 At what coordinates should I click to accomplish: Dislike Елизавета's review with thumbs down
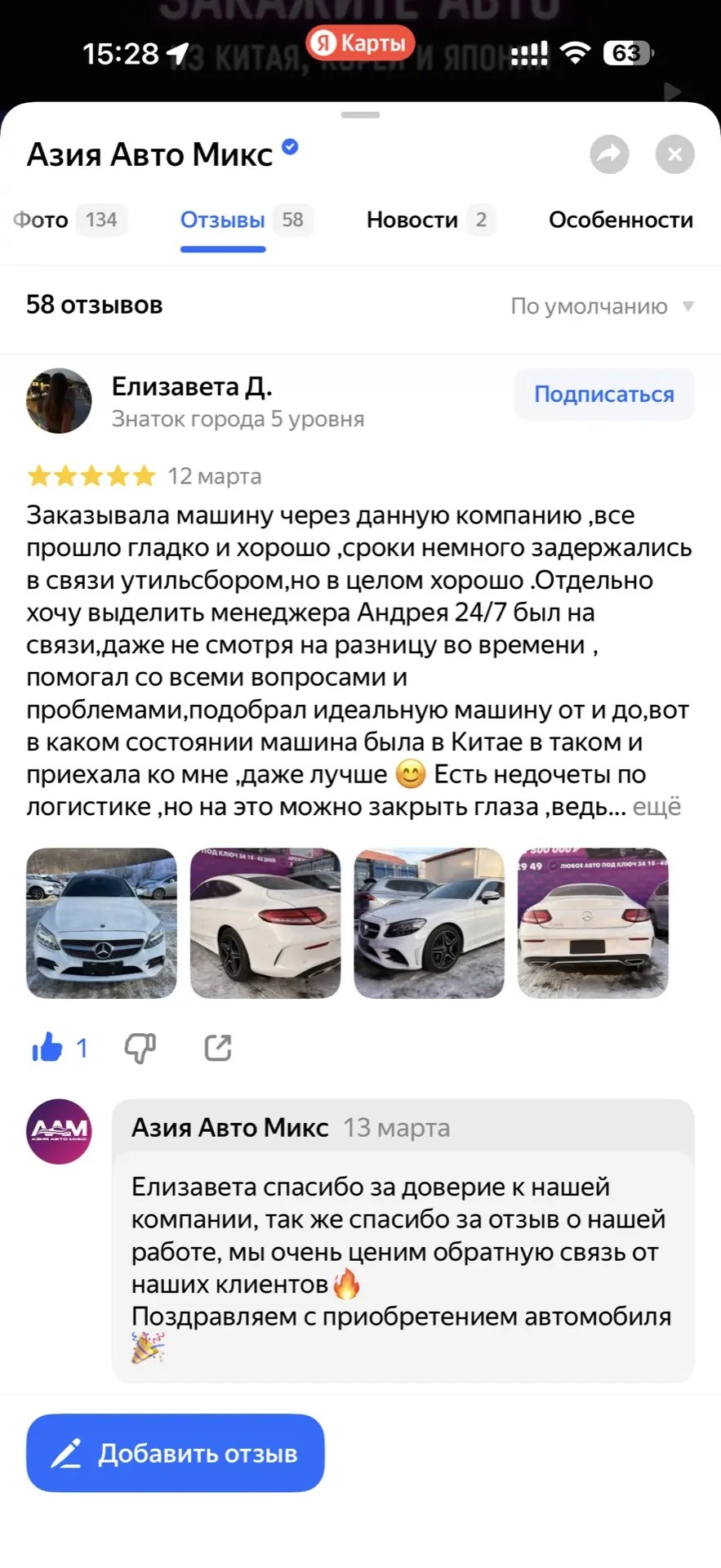point(140,1047)
